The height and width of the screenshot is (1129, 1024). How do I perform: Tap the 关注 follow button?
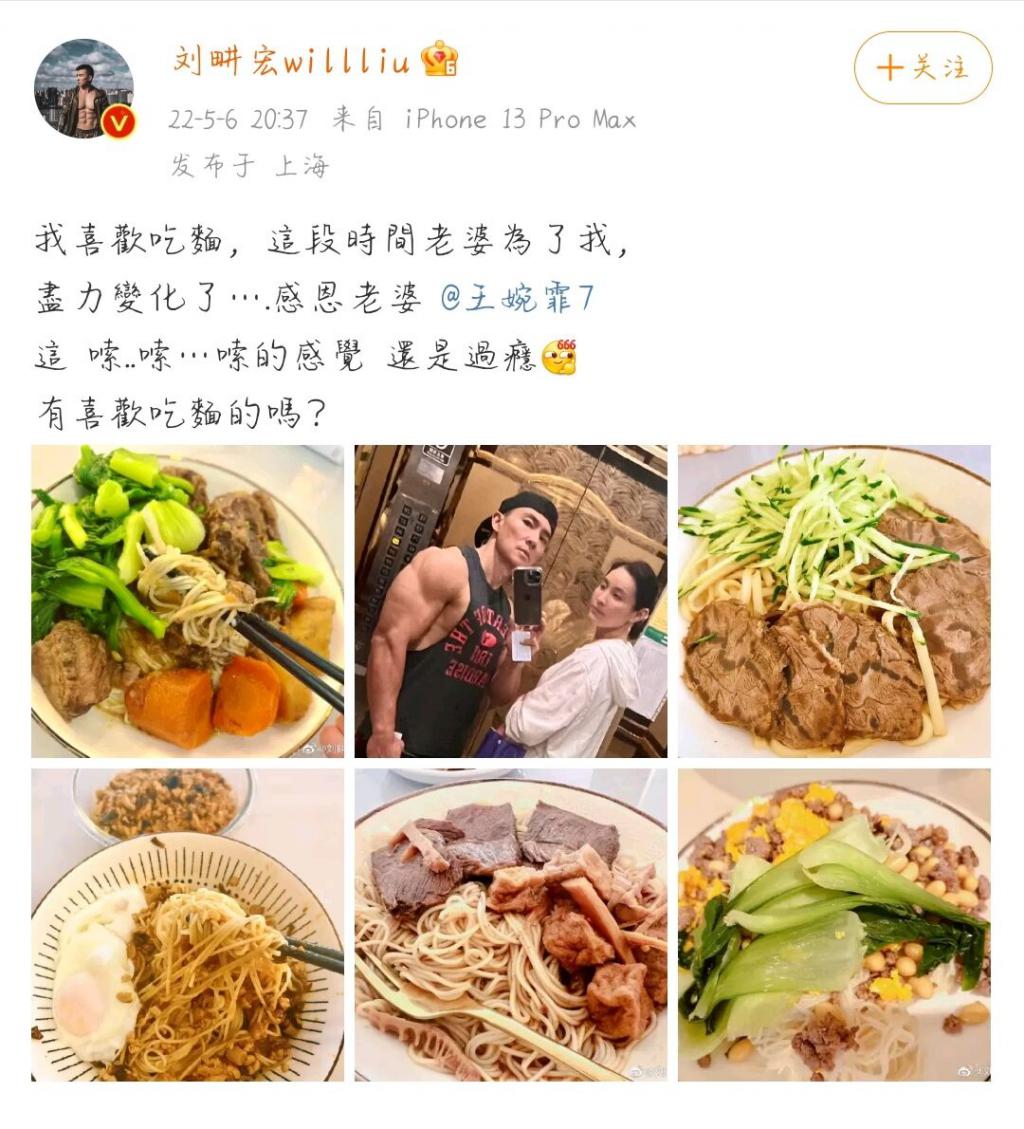922,68
